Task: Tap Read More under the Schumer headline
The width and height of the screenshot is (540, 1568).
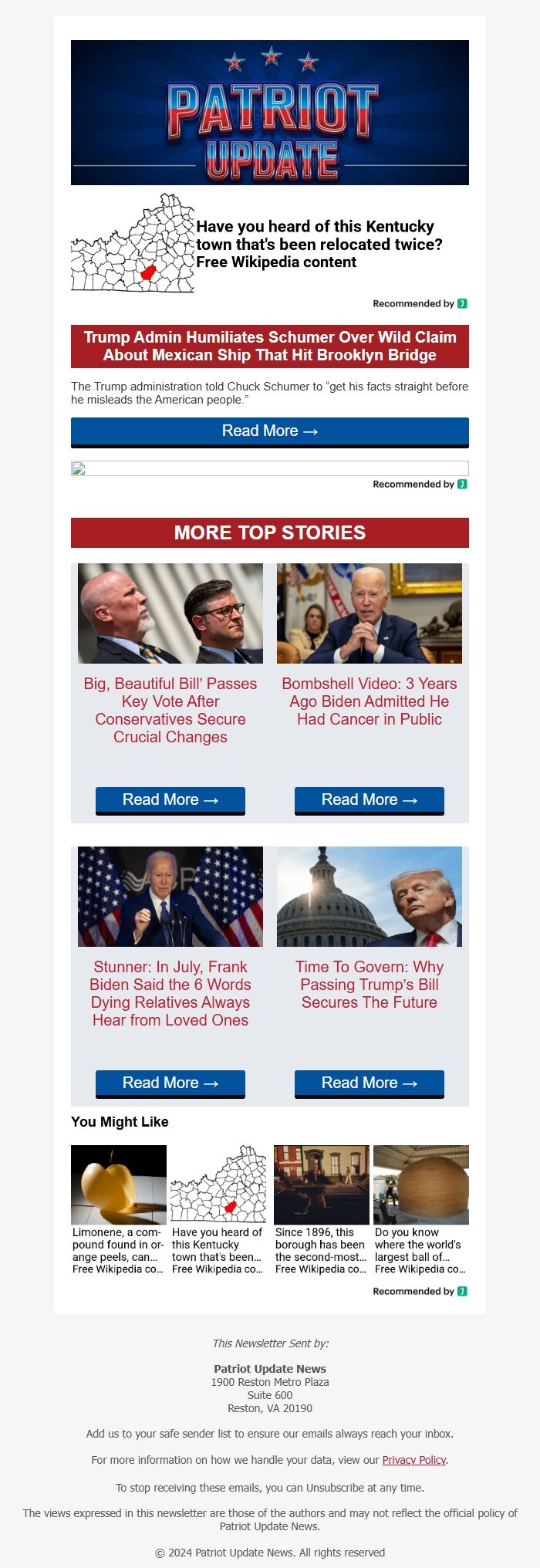Action: [x=270, y=431]
